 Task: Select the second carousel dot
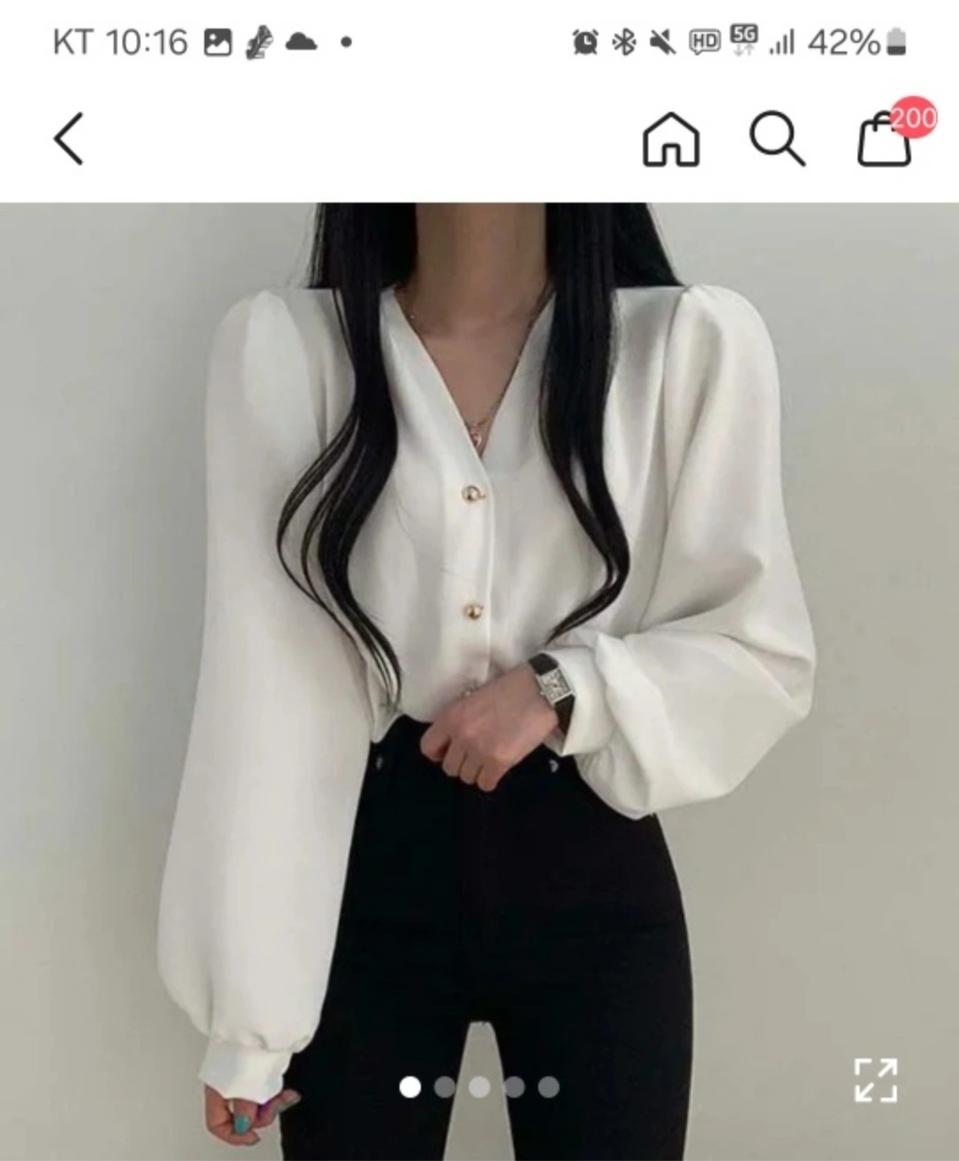[x=444, y=1087]
